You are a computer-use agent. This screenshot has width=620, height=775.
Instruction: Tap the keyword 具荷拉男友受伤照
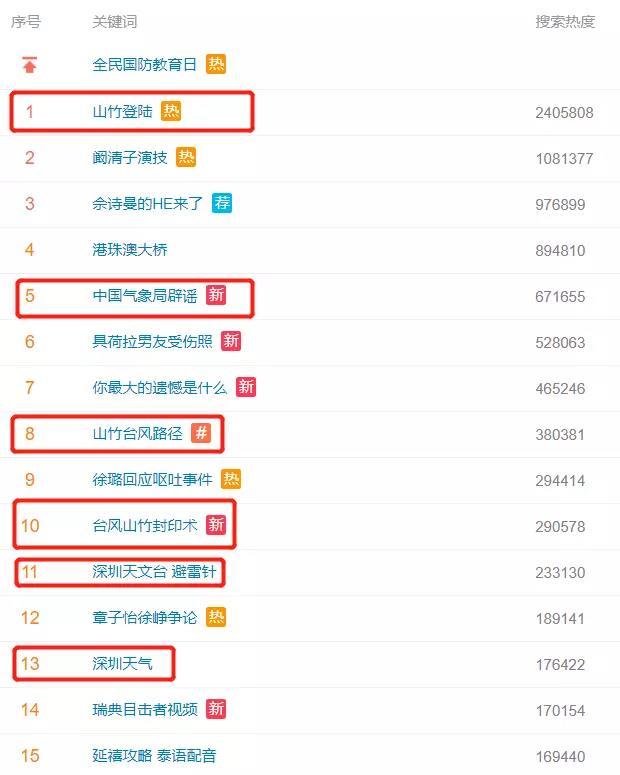153,341
